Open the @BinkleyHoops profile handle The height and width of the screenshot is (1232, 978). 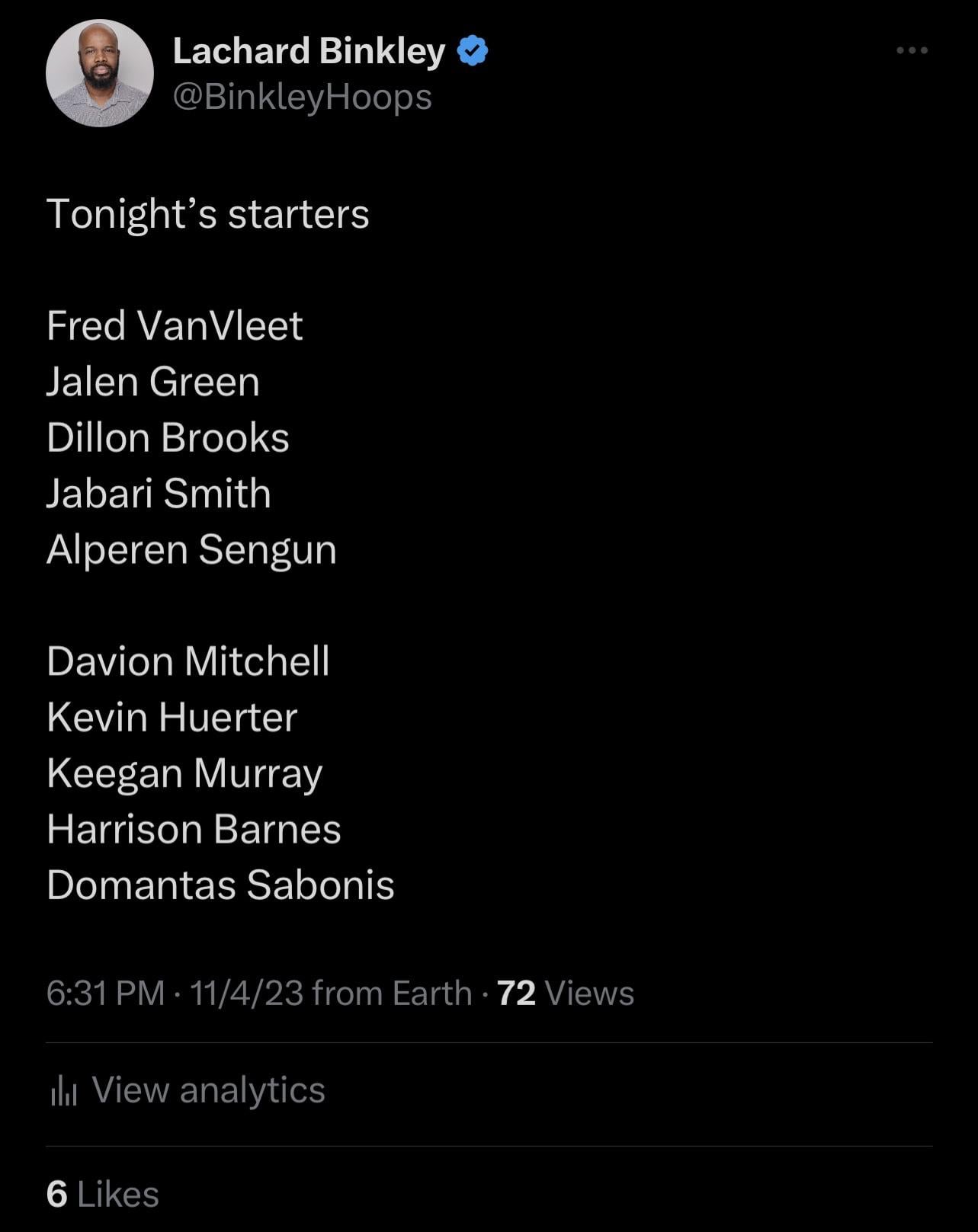303,97
